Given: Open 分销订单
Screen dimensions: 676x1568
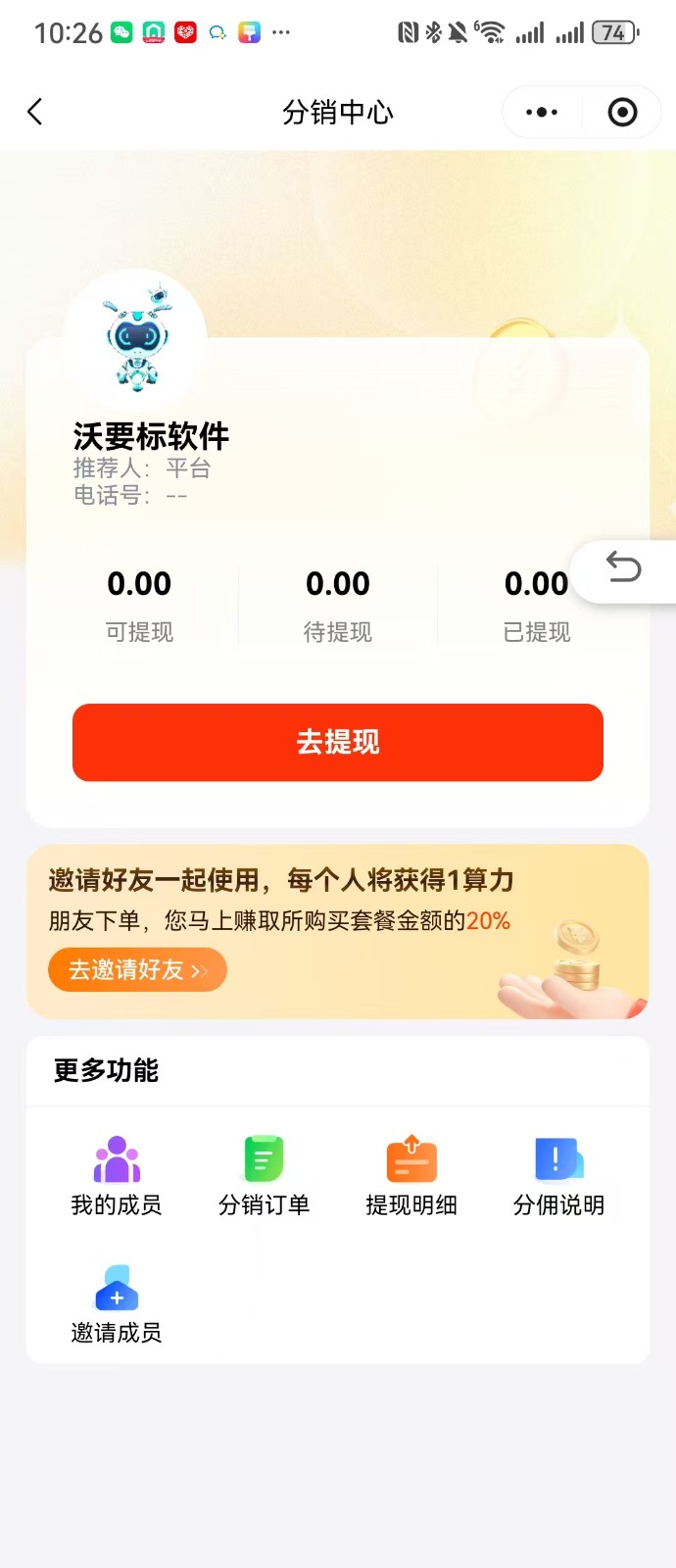Looking at the screenshot, I should click(x=264, y=1175).
